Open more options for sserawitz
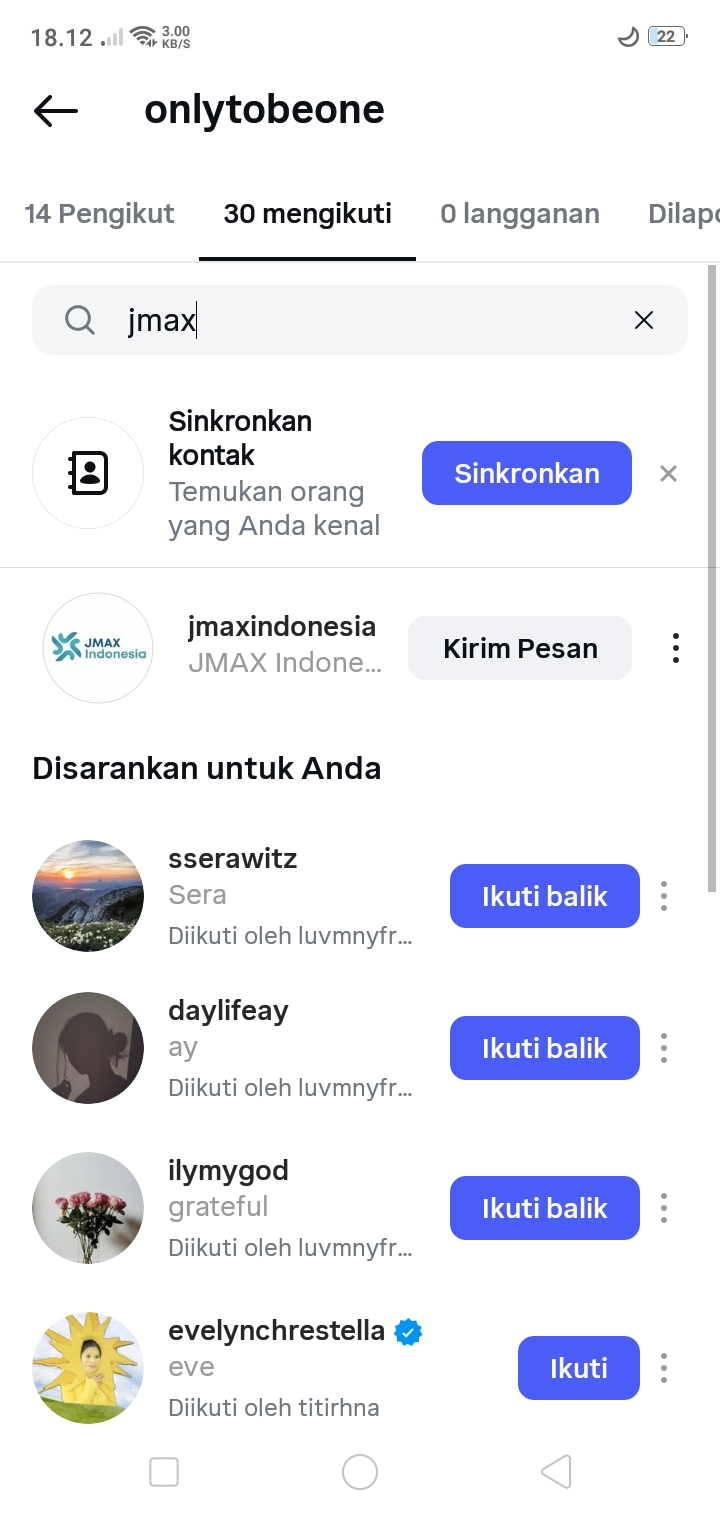 pyautogui.click(x=664, y=896)
